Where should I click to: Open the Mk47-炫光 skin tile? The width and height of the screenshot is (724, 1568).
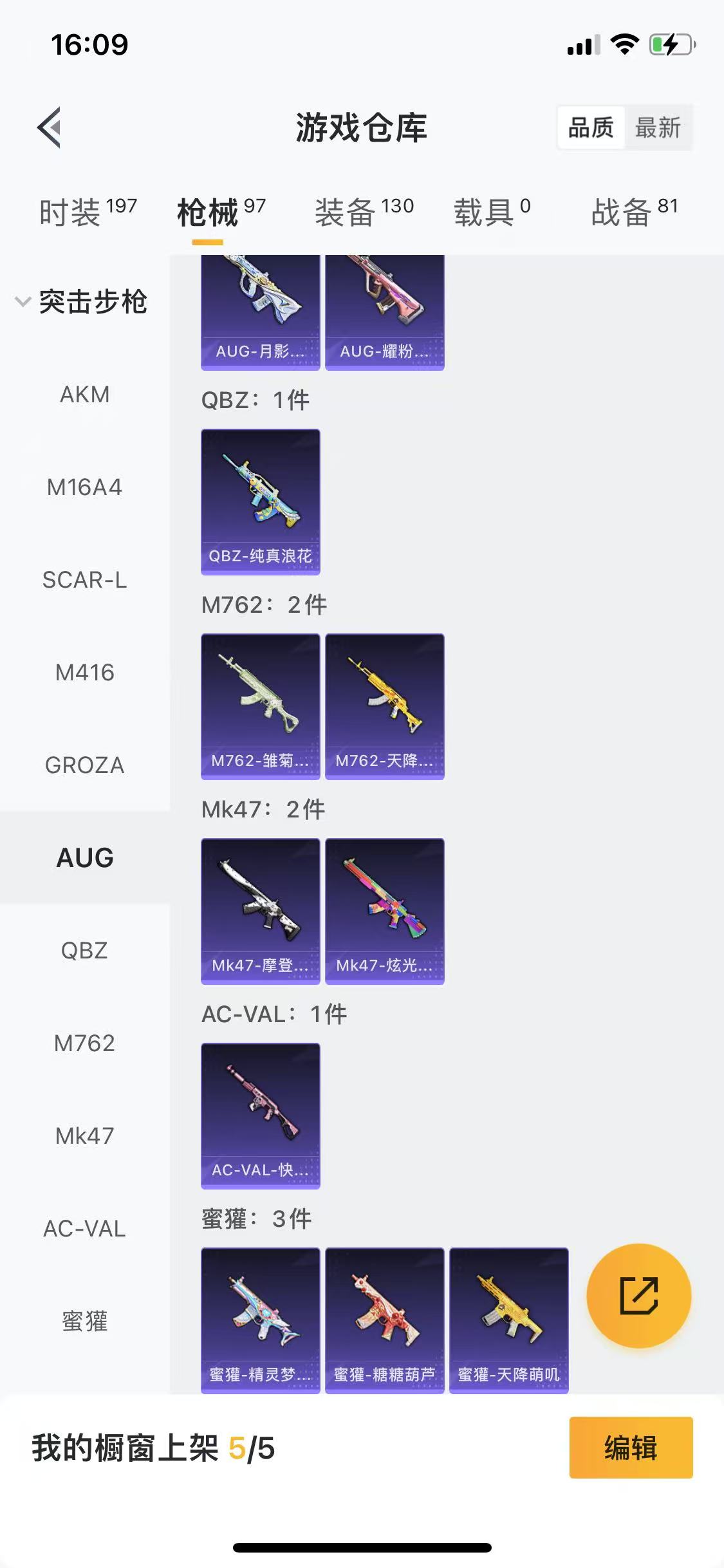click(x=384, y=911)
